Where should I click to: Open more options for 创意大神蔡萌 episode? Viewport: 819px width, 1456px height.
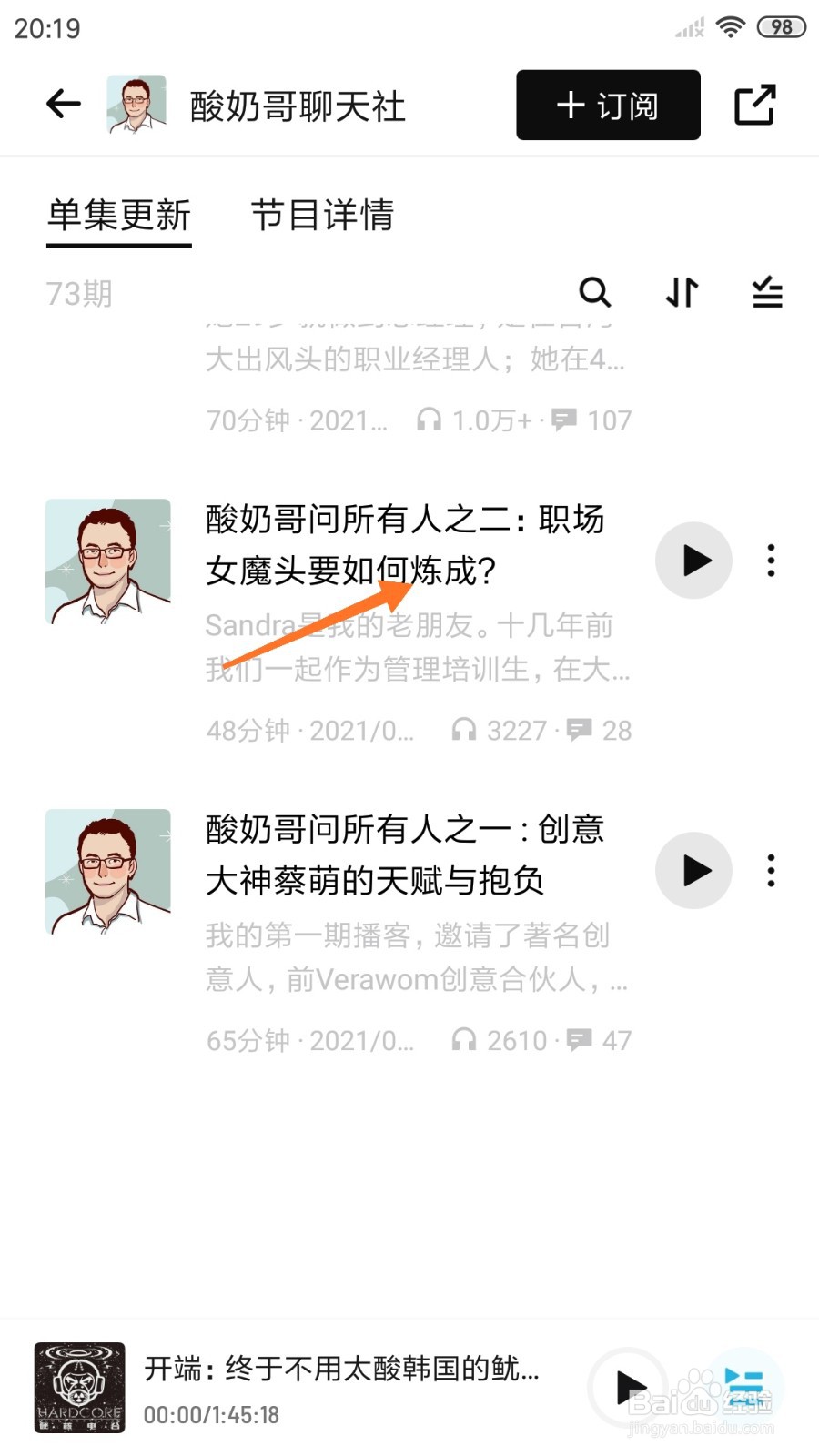tap(771, 871)
